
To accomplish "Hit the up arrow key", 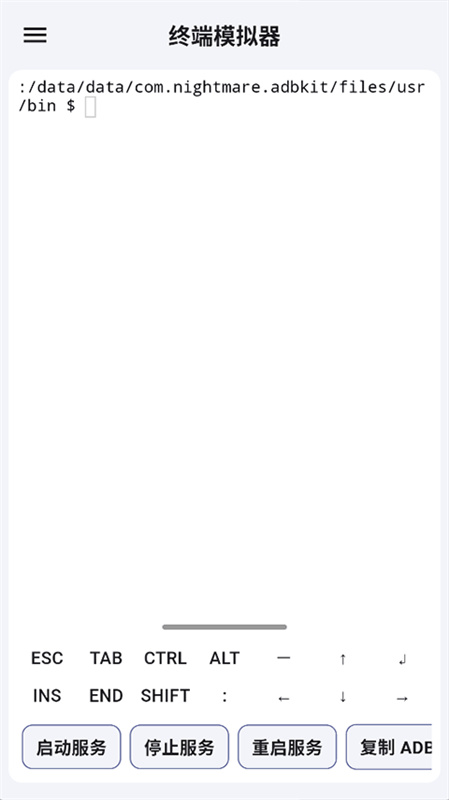I will (343, 658).
